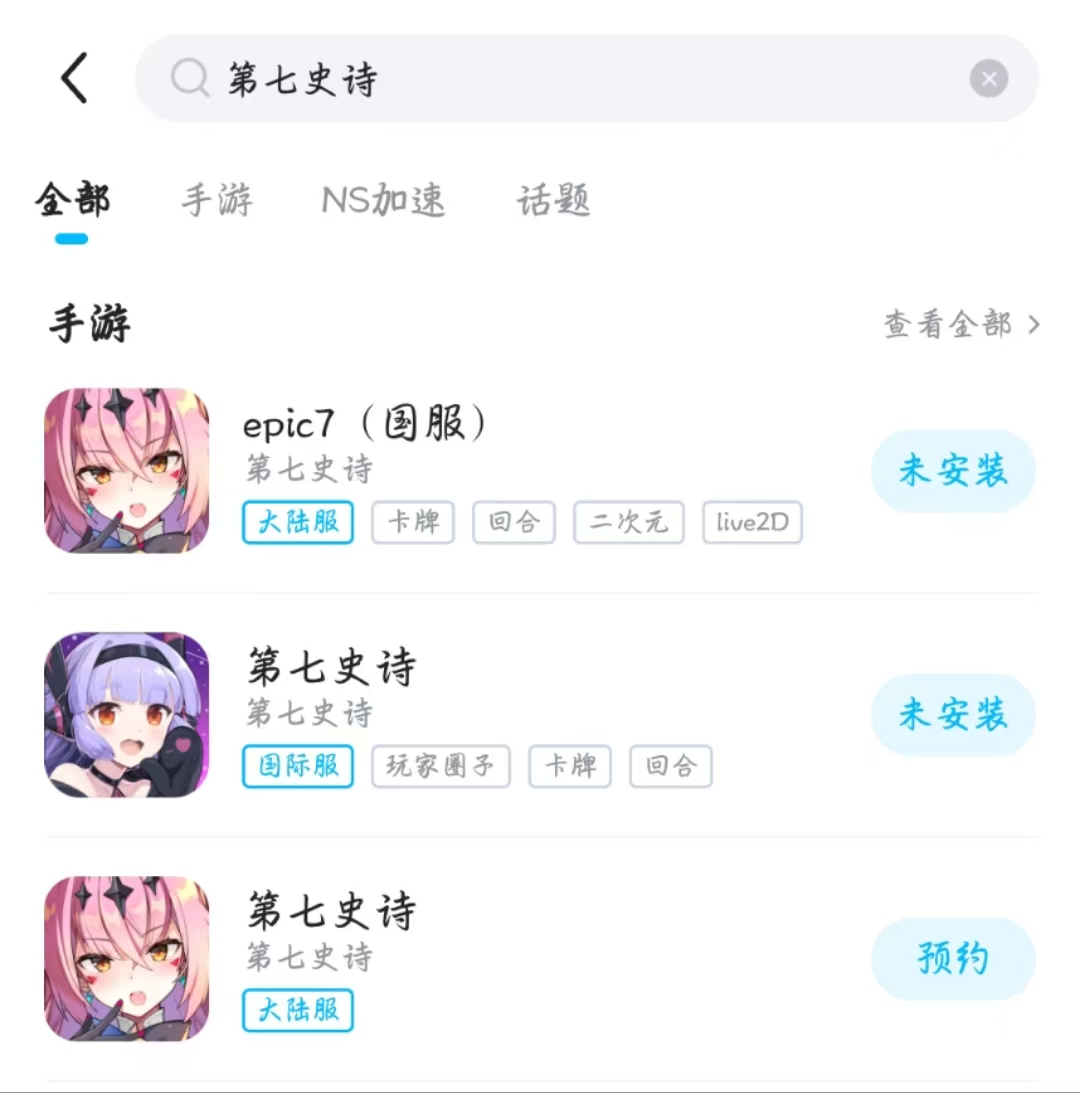Clear the search text with the X
This screenshot has width=1080, height=1093.
click(x=988, y=78)
